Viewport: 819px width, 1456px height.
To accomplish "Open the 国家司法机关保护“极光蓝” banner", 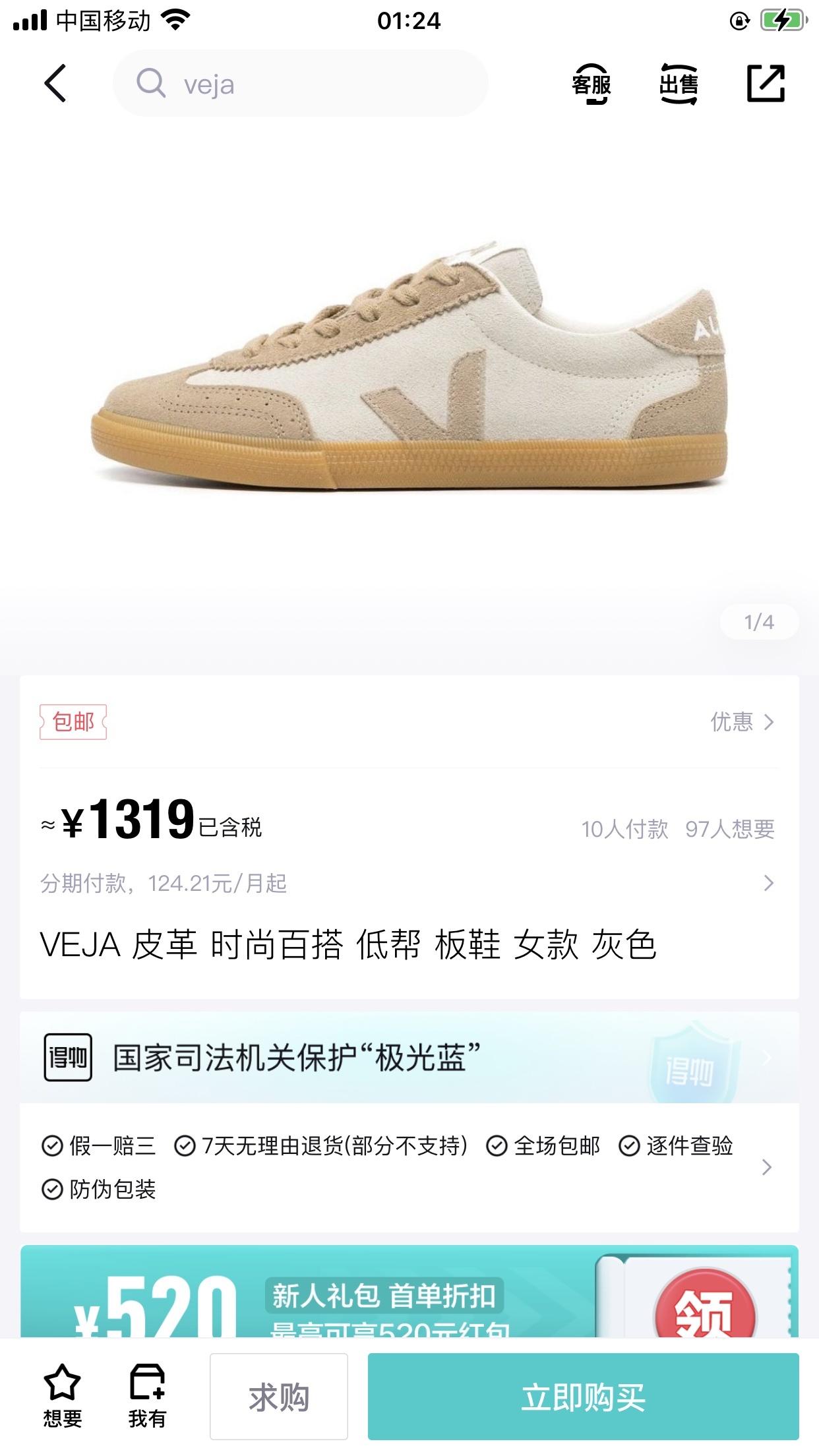I will (409, 1058).
